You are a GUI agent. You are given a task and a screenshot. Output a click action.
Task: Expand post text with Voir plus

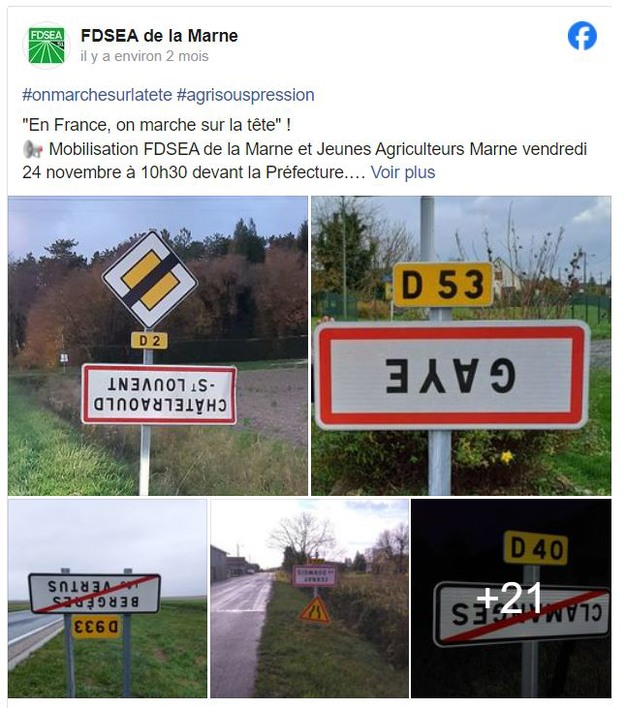tap(403, 172)
